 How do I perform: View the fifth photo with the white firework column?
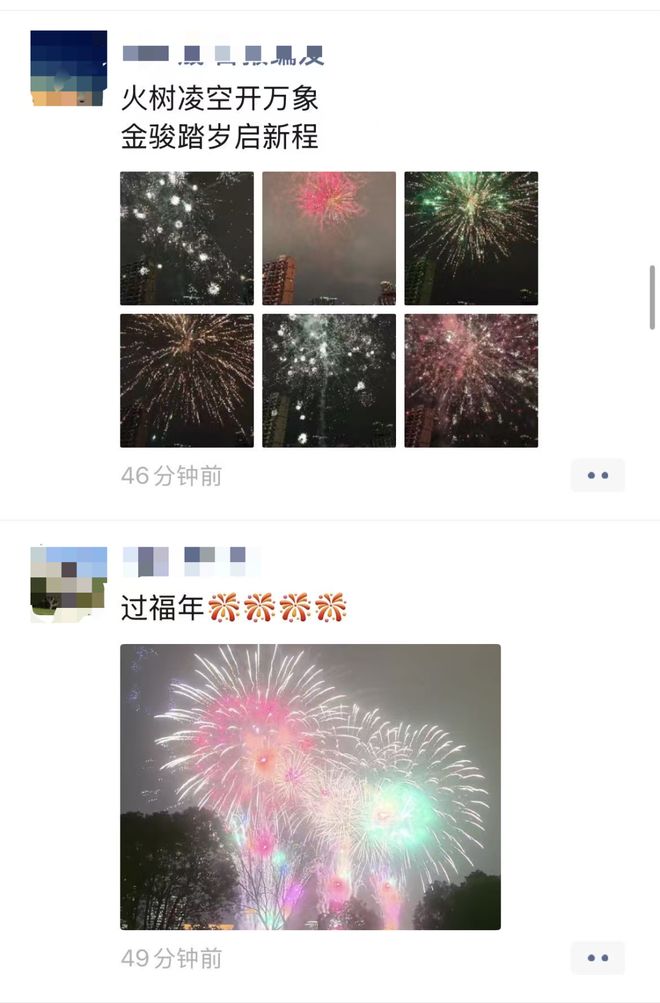pos(329,380)
